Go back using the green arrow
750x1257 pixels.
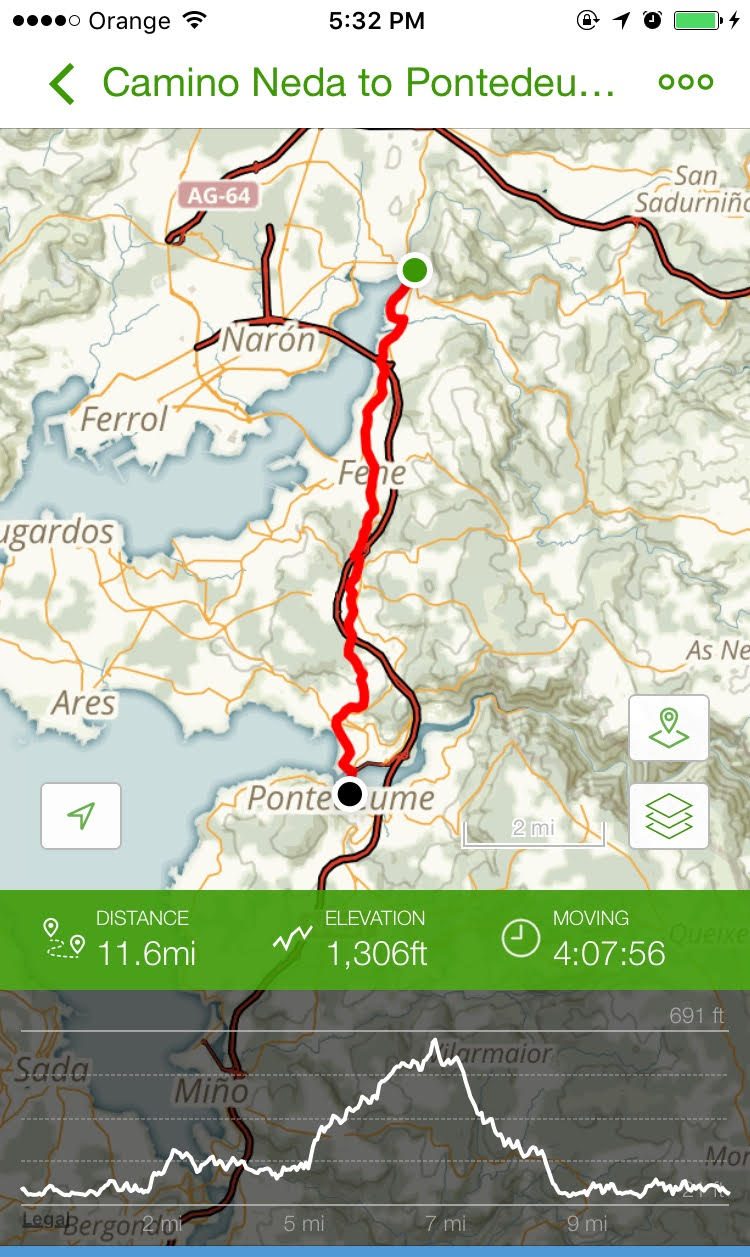62,84
